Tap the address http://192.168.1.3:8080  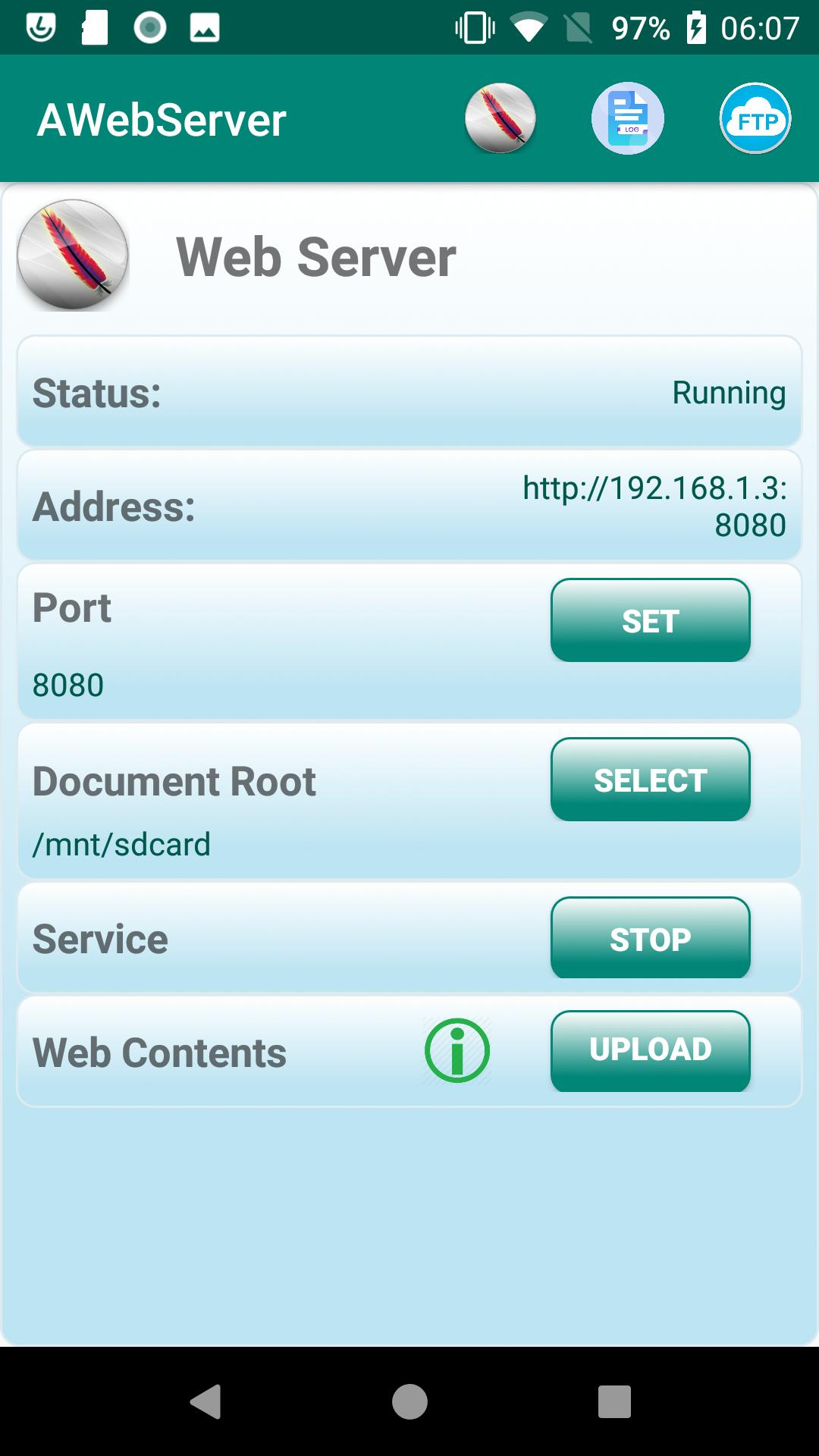coord(654,504)
